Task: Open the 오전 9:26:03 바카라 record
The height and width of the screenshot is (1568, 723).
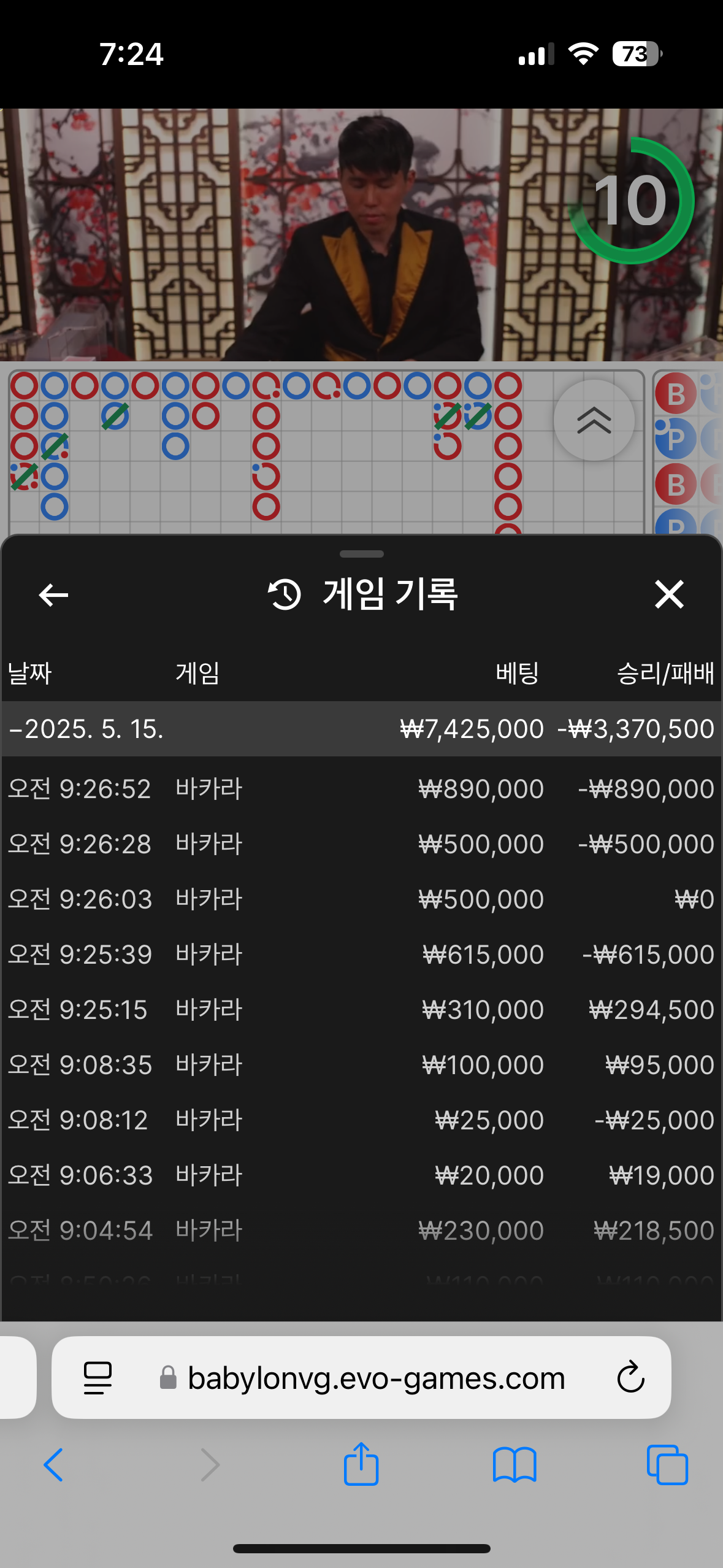Action: [361, 899]
